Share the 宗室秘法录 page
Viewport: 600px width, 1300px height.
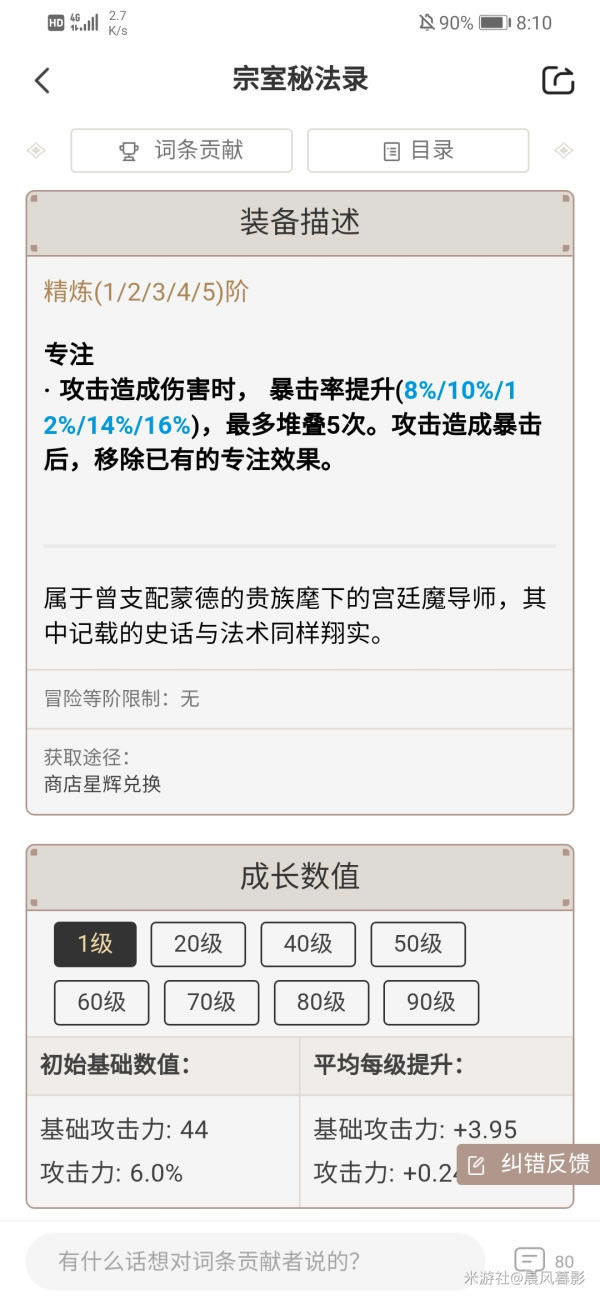(x=558, y=81)
